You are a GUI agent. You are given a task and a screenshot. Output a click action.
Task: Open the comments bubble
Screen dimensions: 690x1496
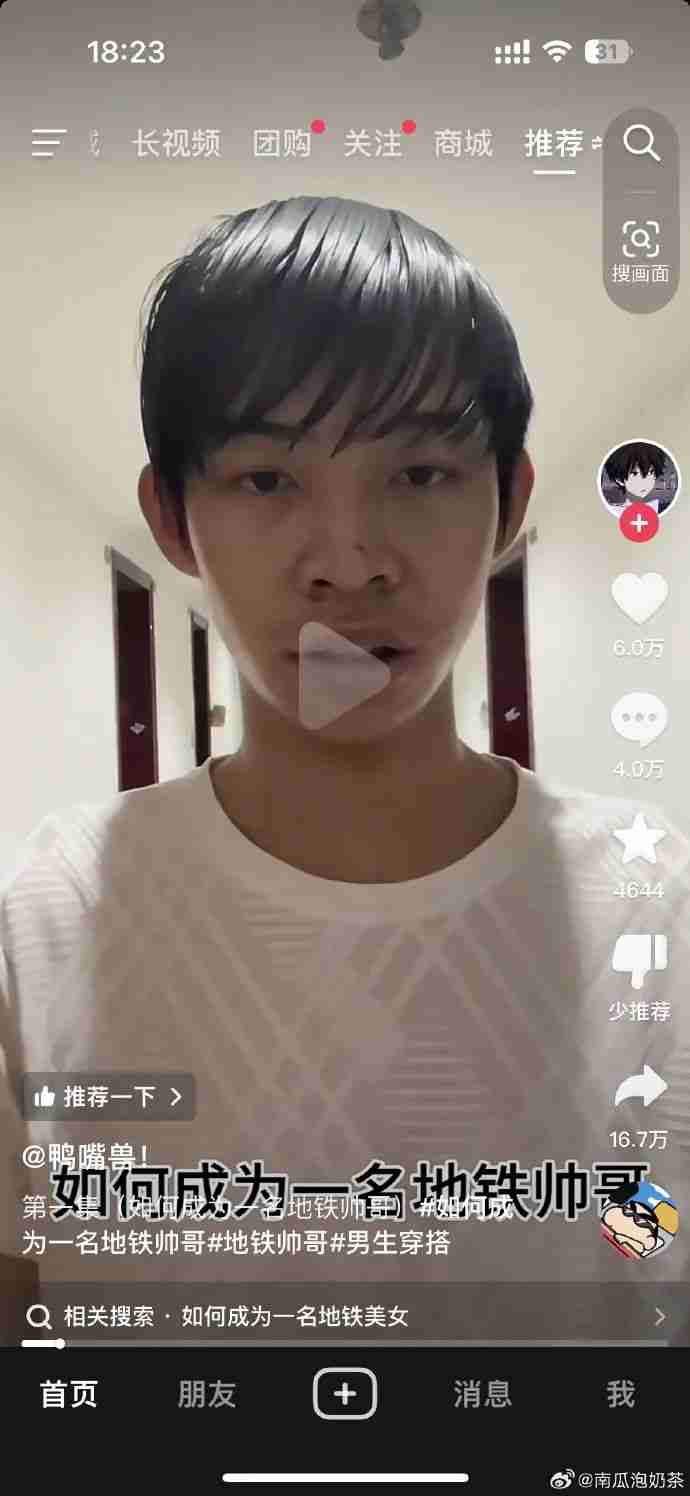(x=639, y=720)
